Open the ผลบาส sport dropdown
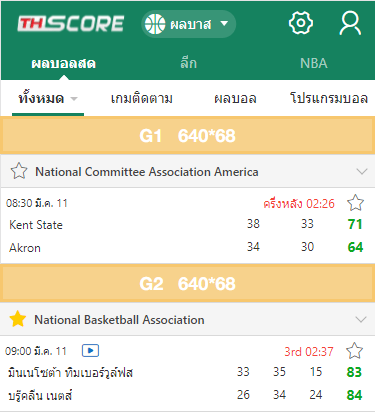 pyautogui.click(x=188, y=24)
